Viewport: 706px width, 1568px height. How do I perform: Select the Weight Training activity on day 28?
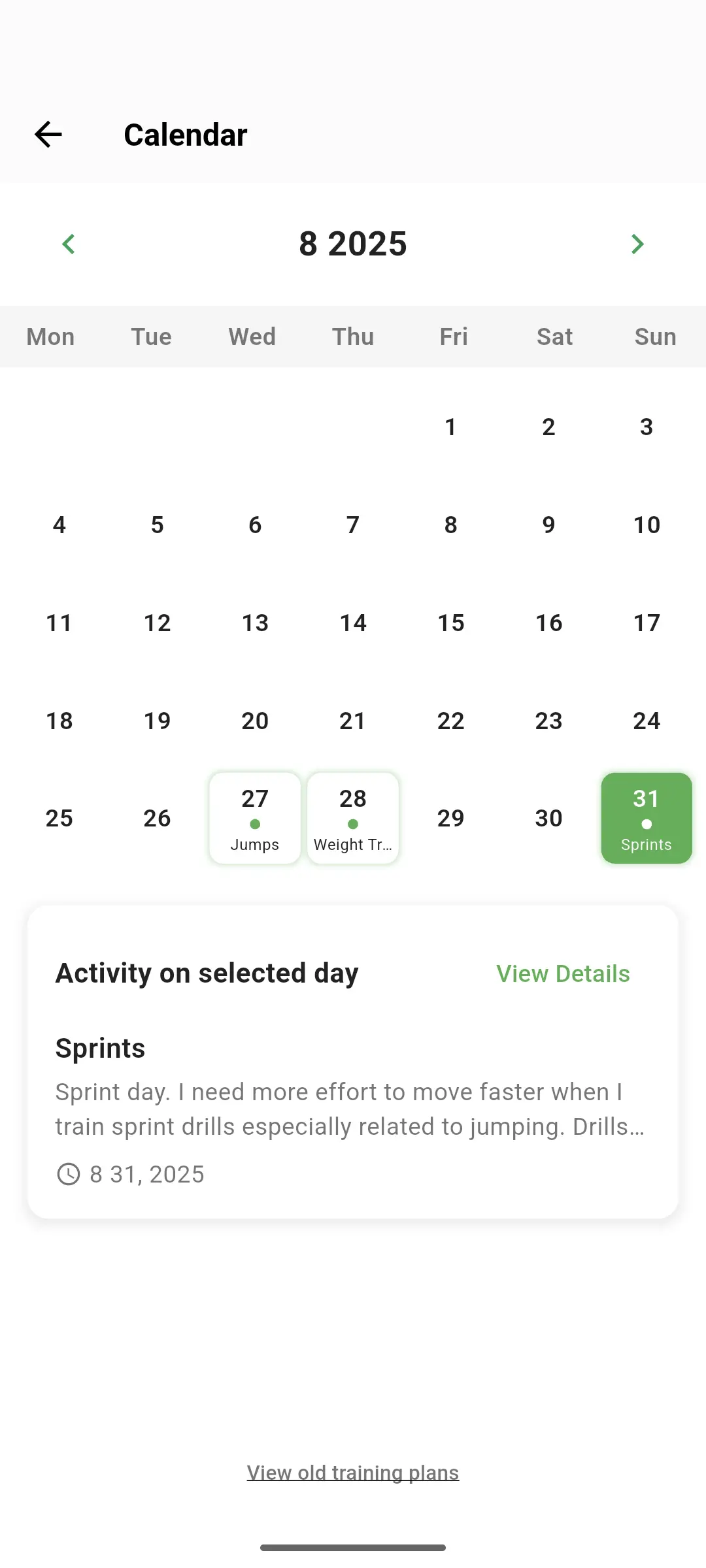(x=353, y=817)
